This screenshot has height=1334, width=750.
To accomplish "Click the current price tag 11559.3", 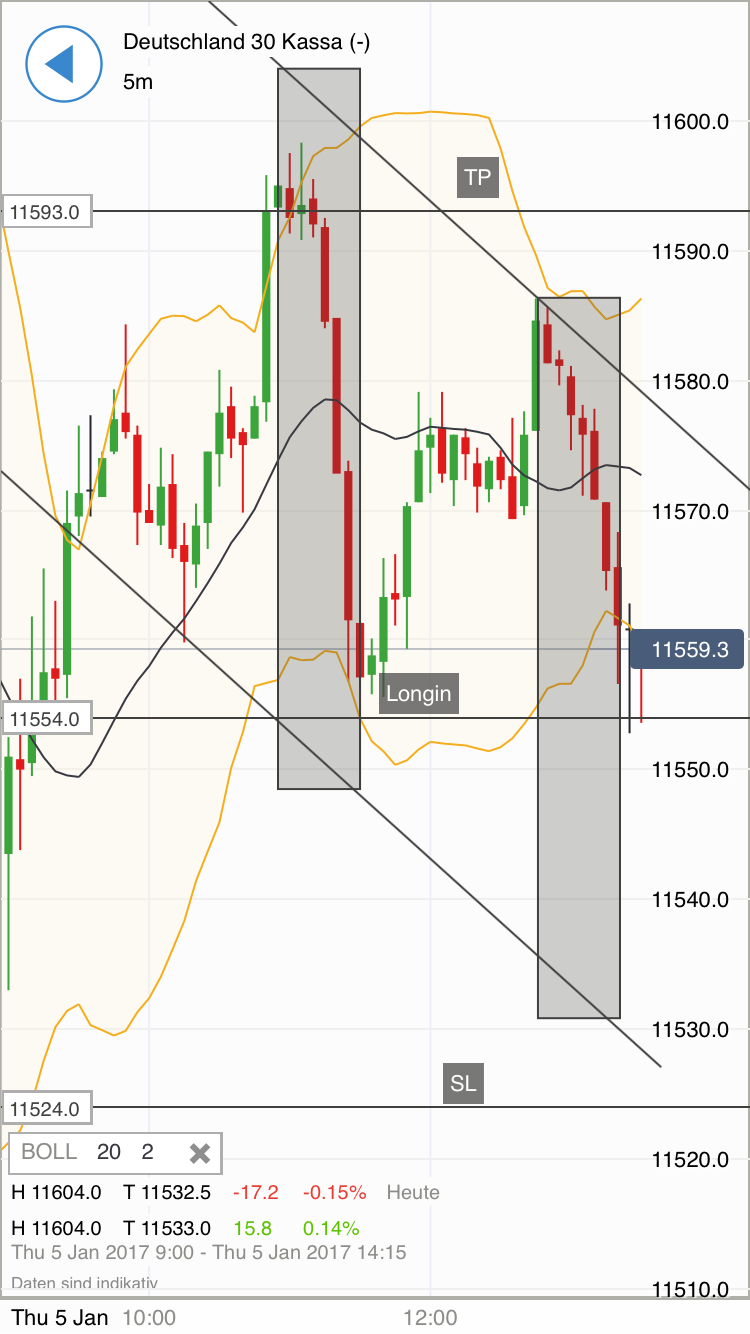I will click(x=687, y=649).
